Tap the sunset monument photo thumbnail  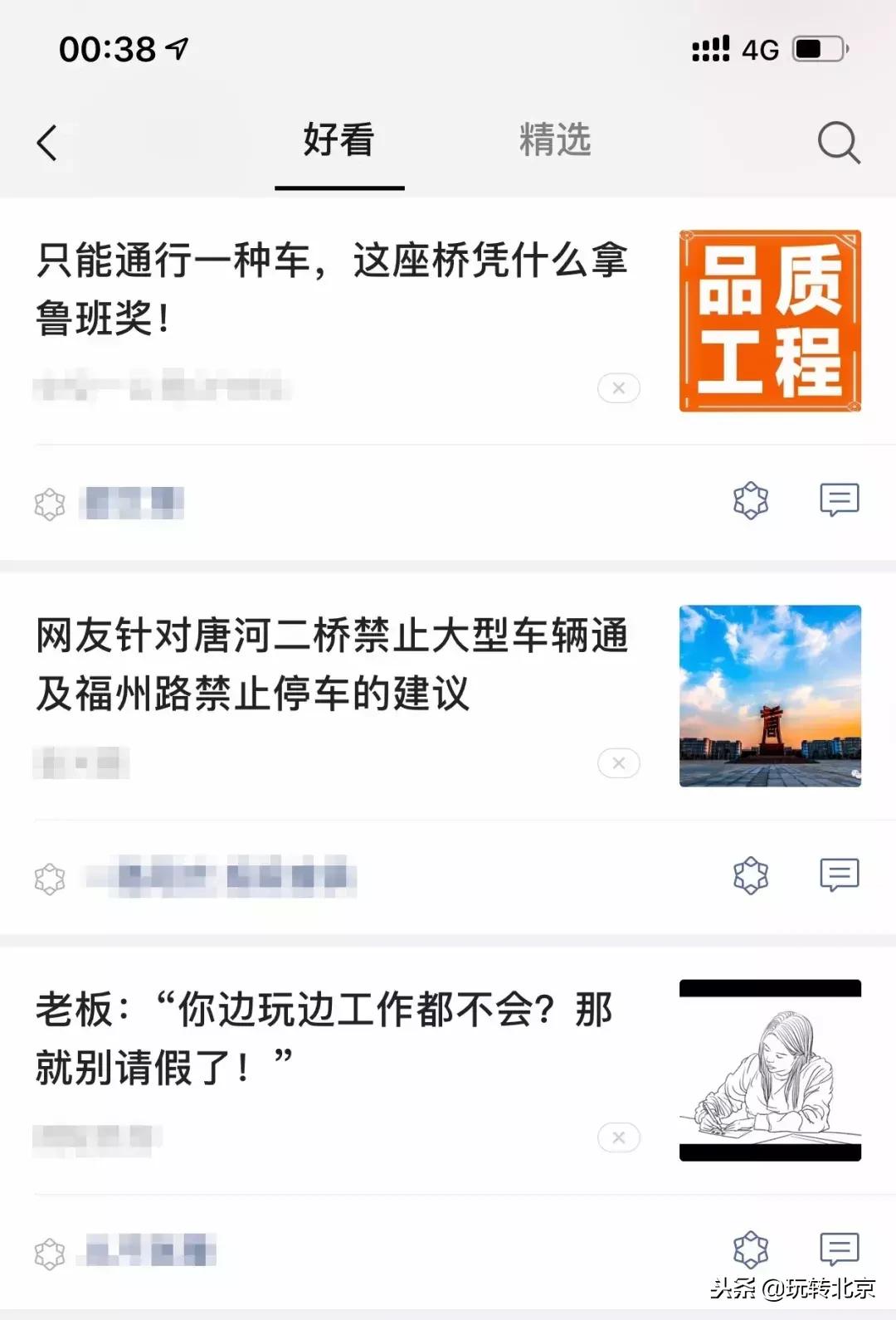[x=769, y=699]
